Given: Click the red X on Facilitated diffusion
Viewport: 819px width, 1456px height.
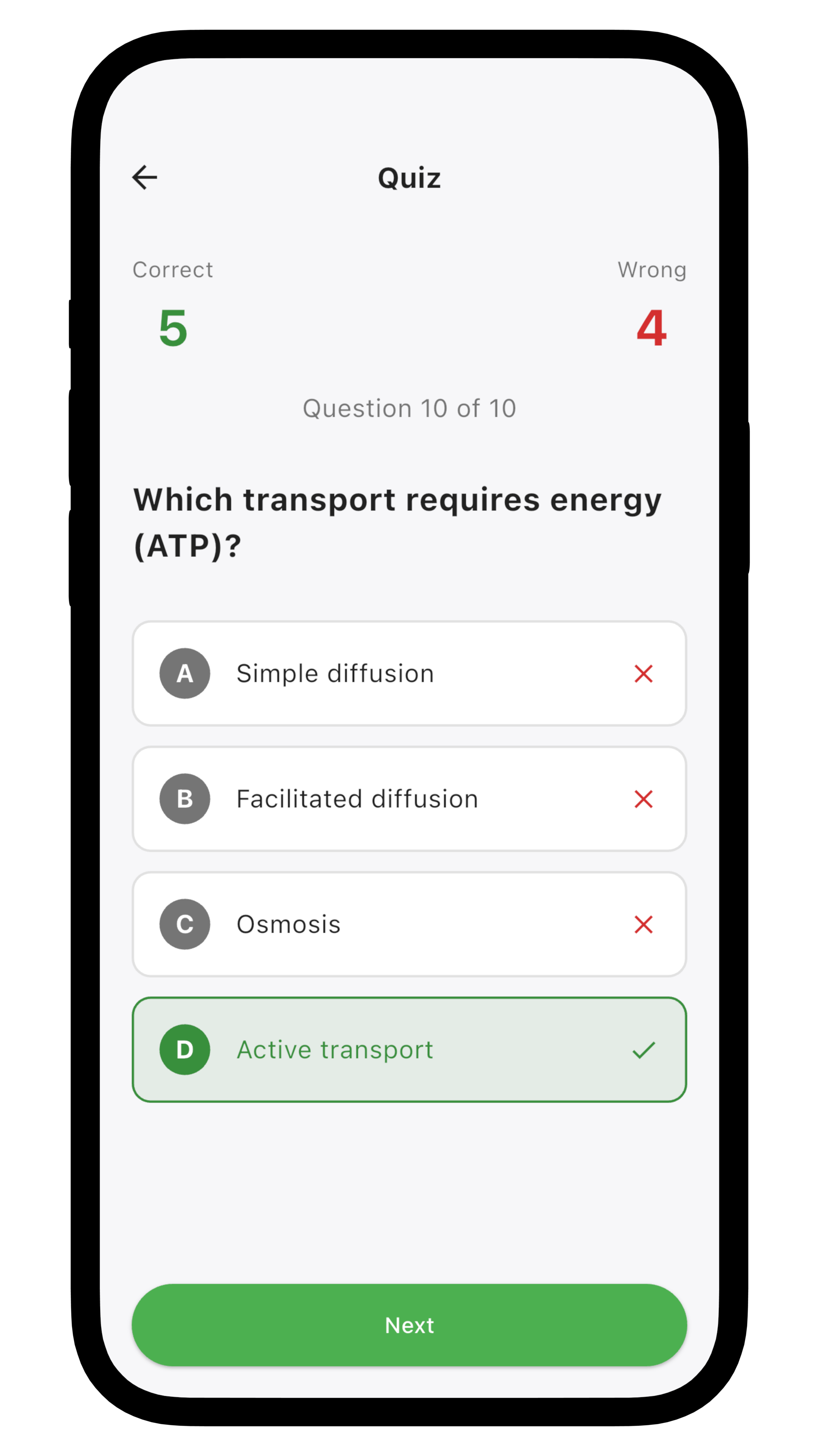Looking at the screenshot, I should pos(644,799).
